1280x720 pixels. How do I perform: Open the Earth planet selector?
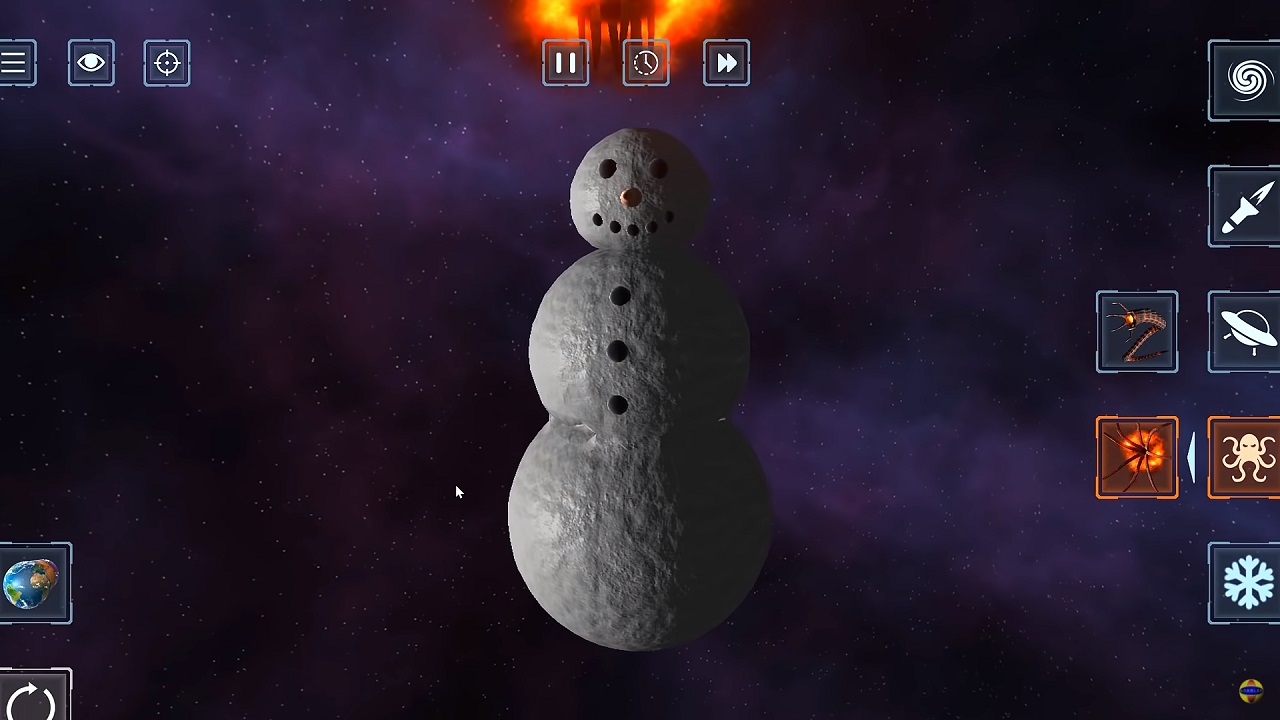pyautogui.click(x=33, y=583)
